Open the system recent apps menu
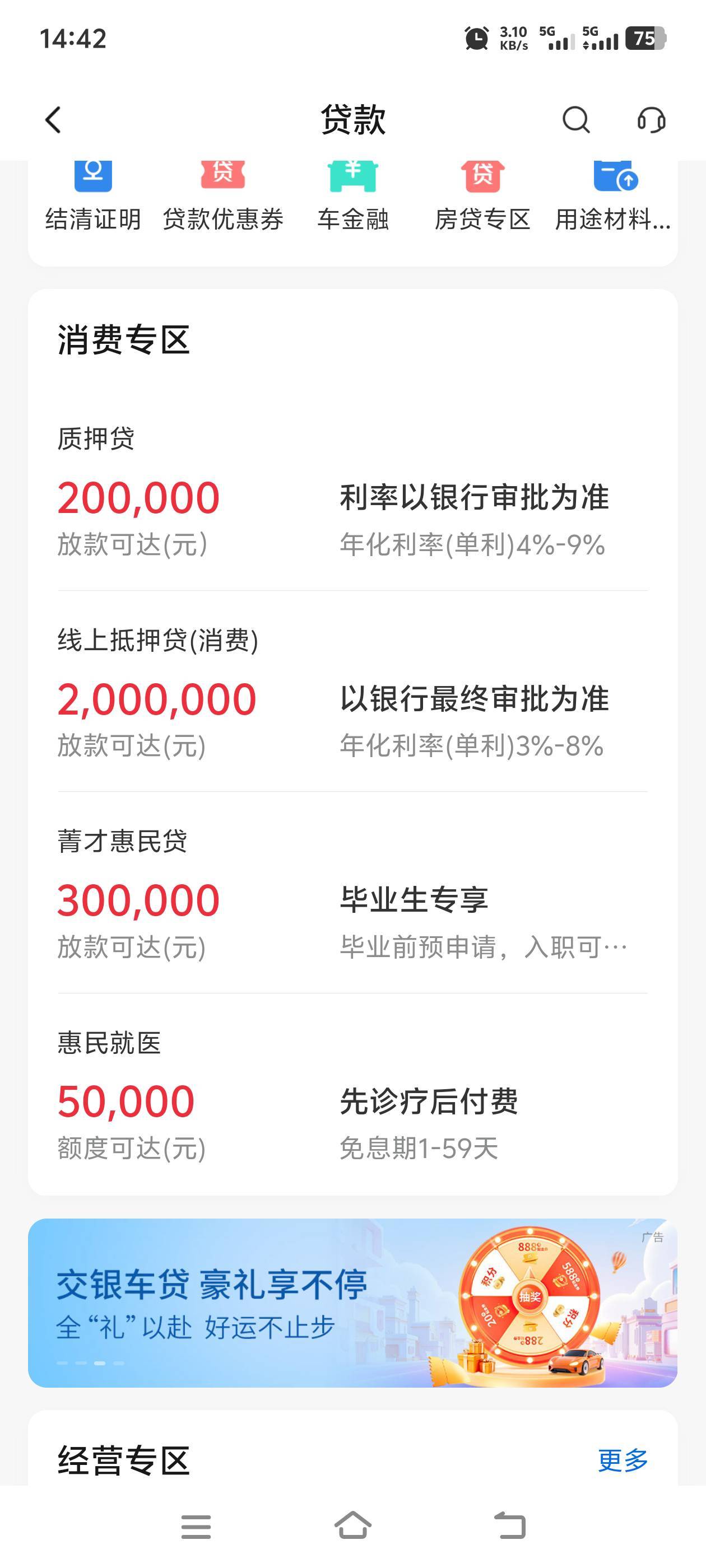 tap(196, 1526)
